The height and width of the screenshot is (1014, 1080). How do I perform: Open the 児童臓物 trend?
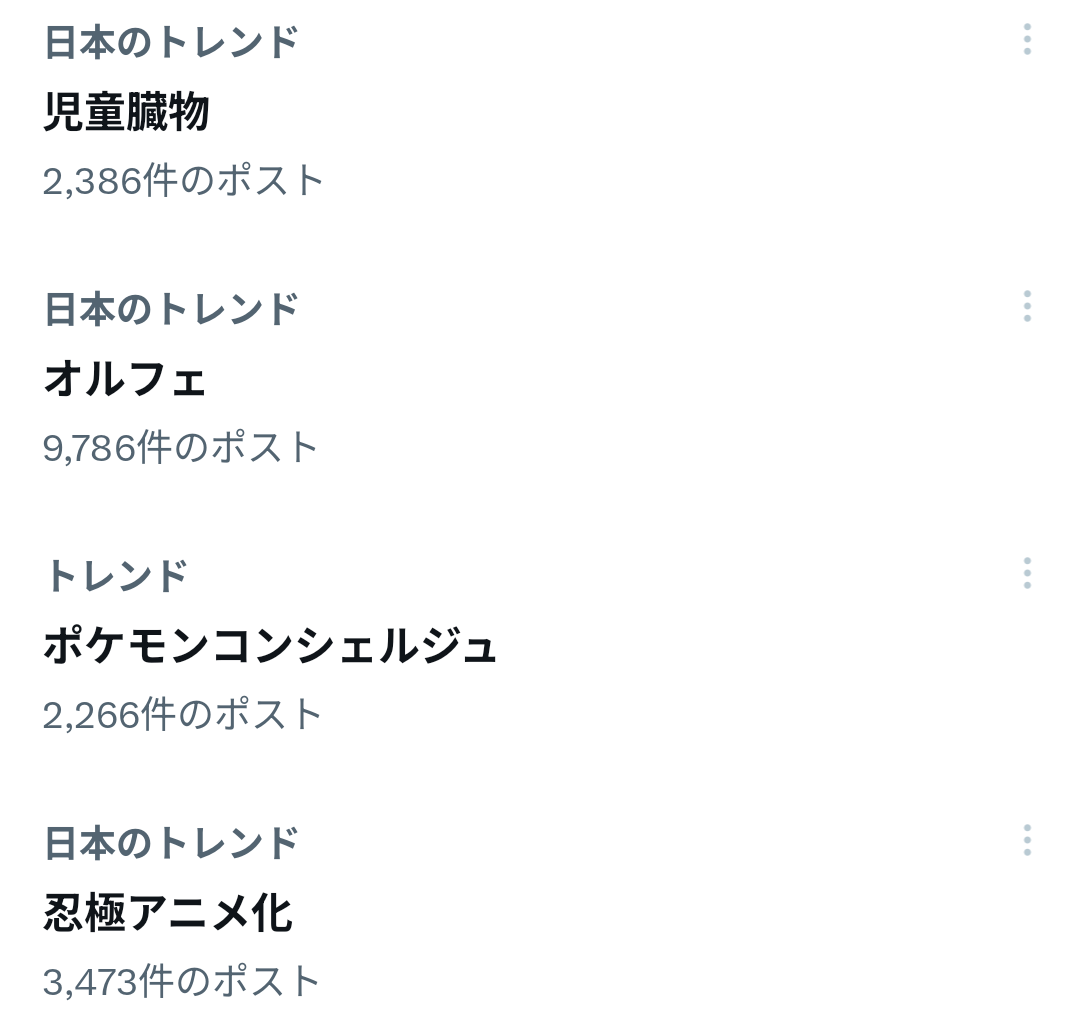click(127, 112)
